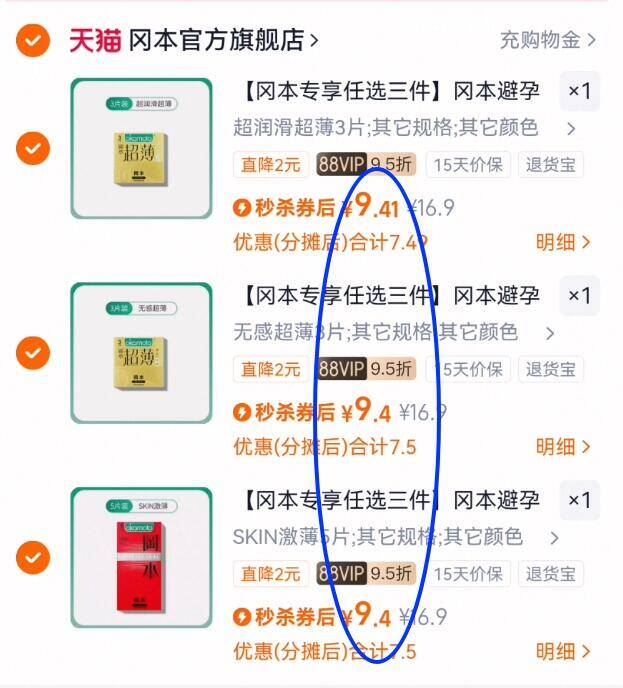Open the 超润滑超薄 product image

pyautogui.click(x=141, y=149)
